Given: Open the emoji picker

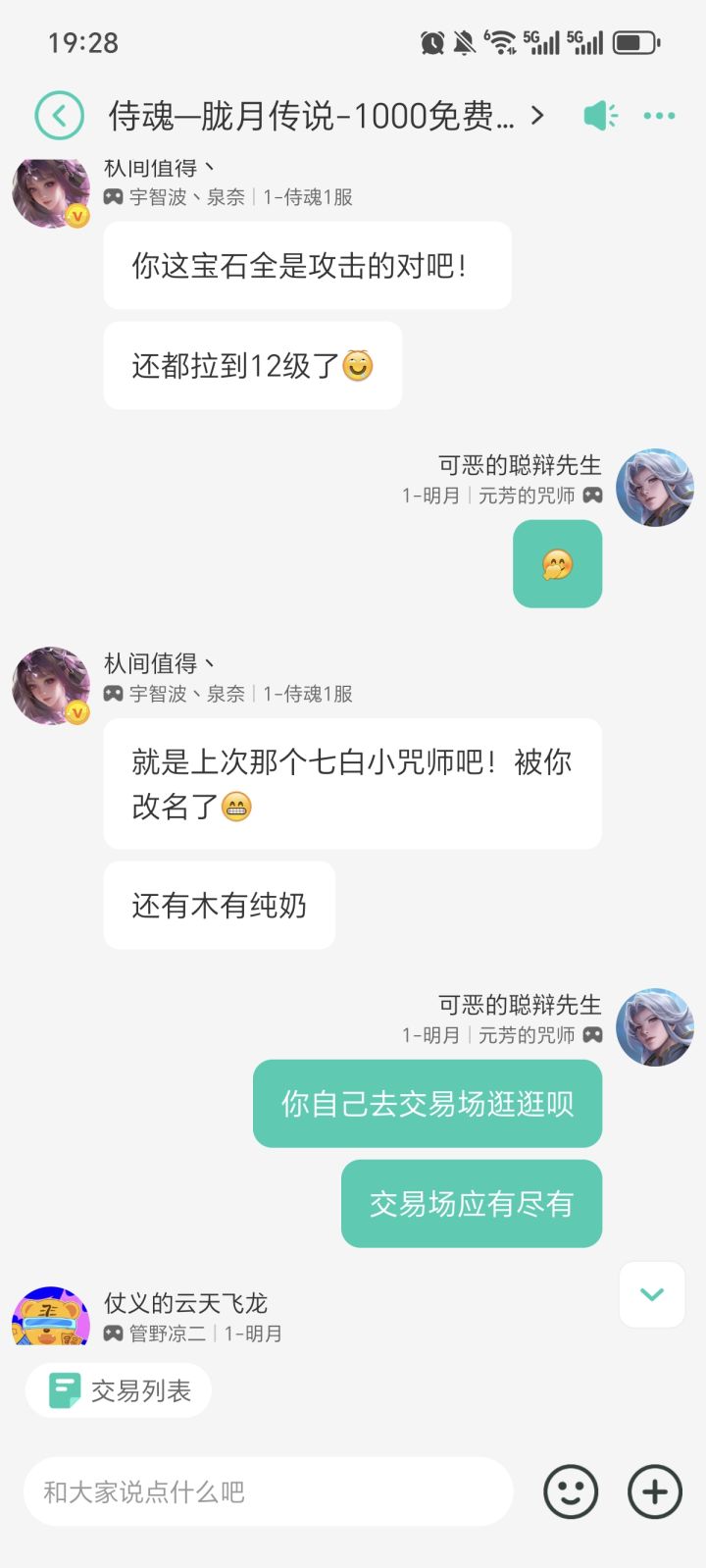Looking at the screenshot, I should tap(571, 1491).
